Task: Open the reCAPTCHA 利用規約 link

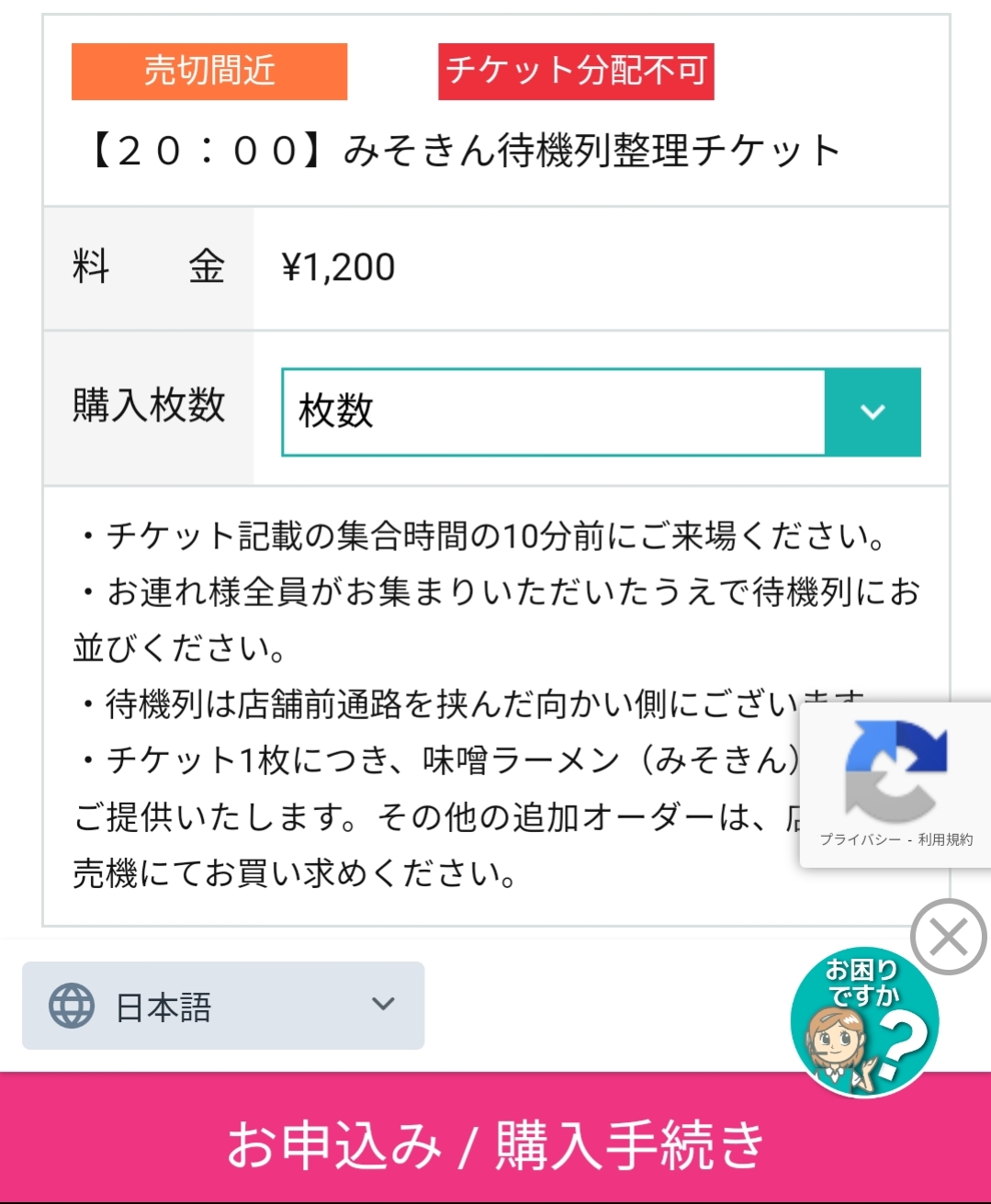Action: coord(945,840)
